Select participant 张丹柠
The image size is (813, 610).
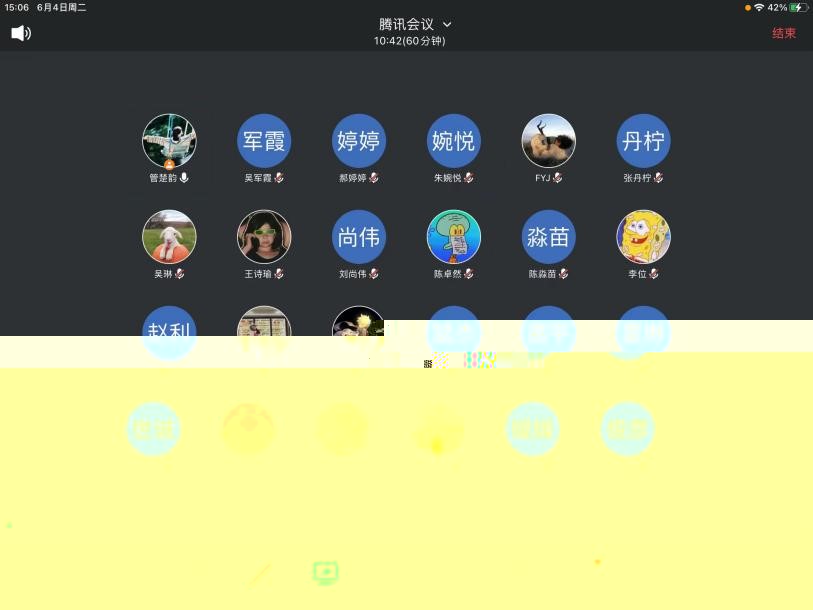tap(643, 141)
